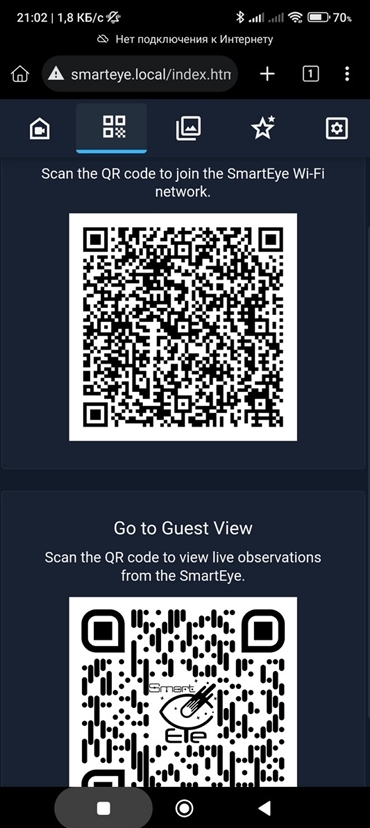
Task: Open the starred favorites tab
Action: pyautogui.click(x=263, y=128)
